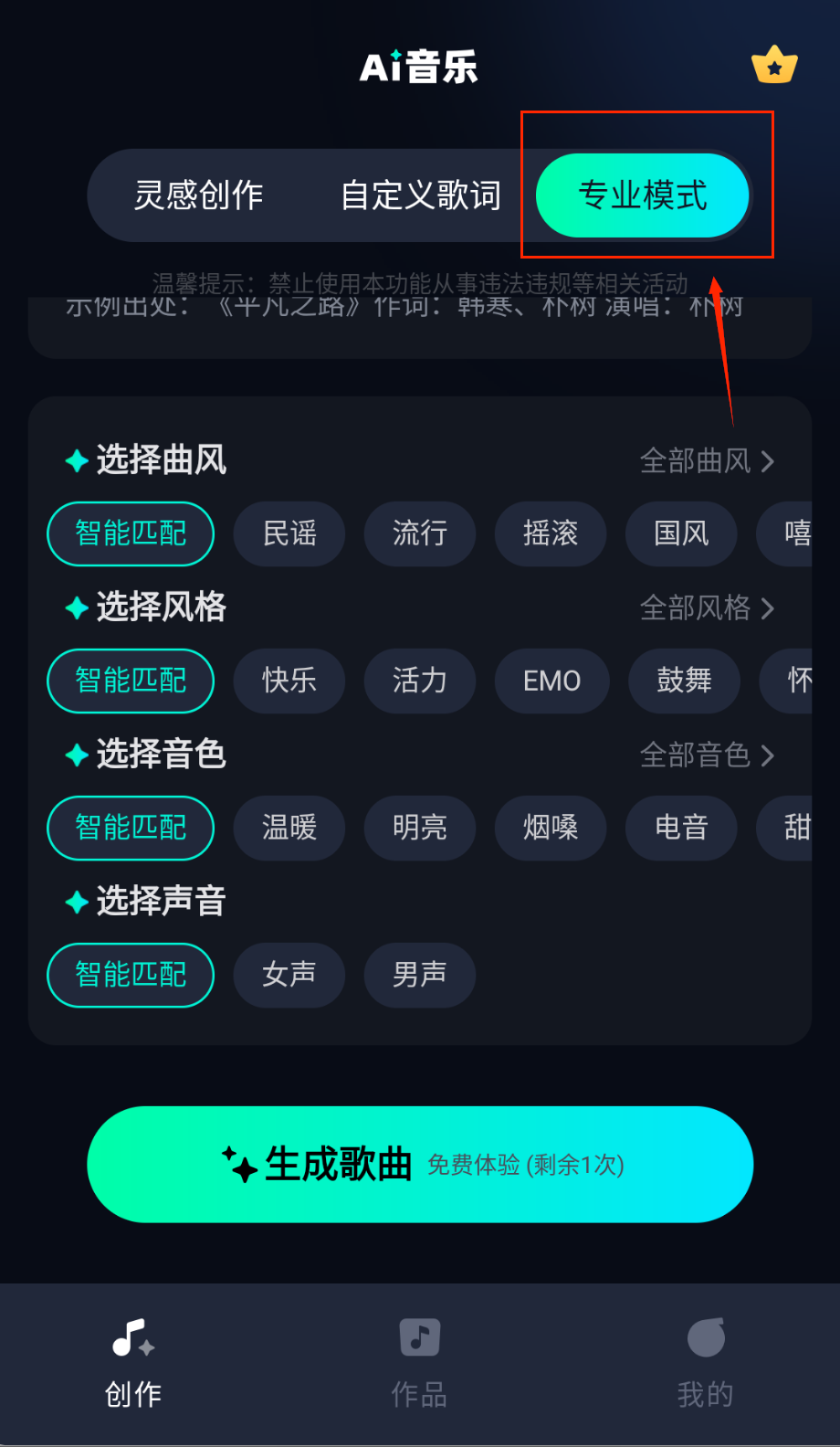The height and width of the screenshot is (1447, 840).
Task: Choose the 民谣 genre chip
Action: click(289, 533)
